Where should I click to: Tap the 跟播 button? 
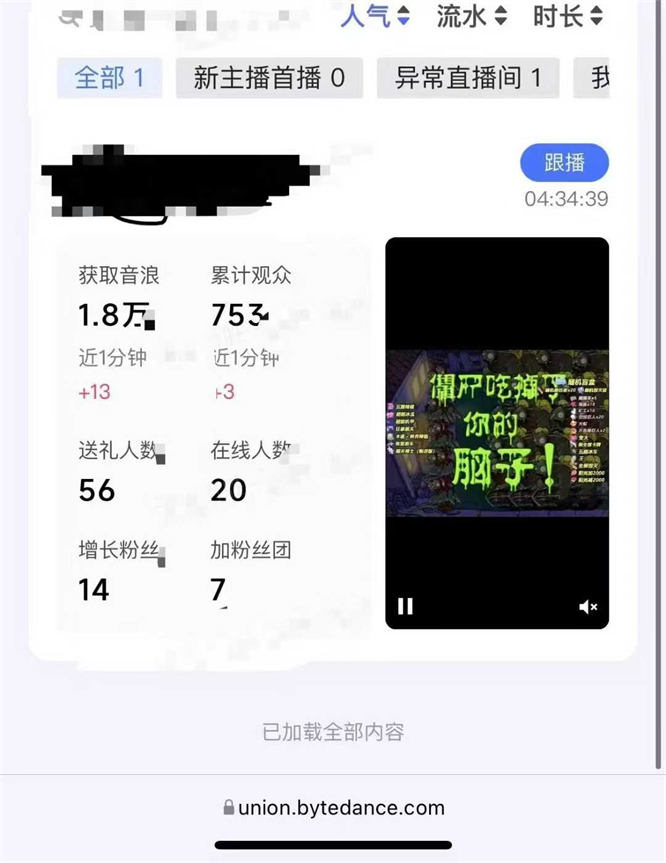point(564,163)
